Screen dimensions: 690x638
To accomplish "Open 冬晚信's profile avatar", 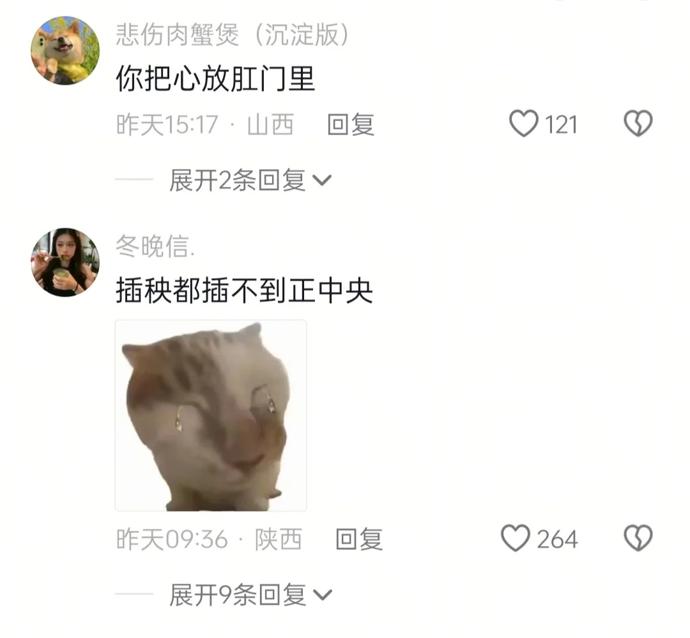I will (65, 262).
